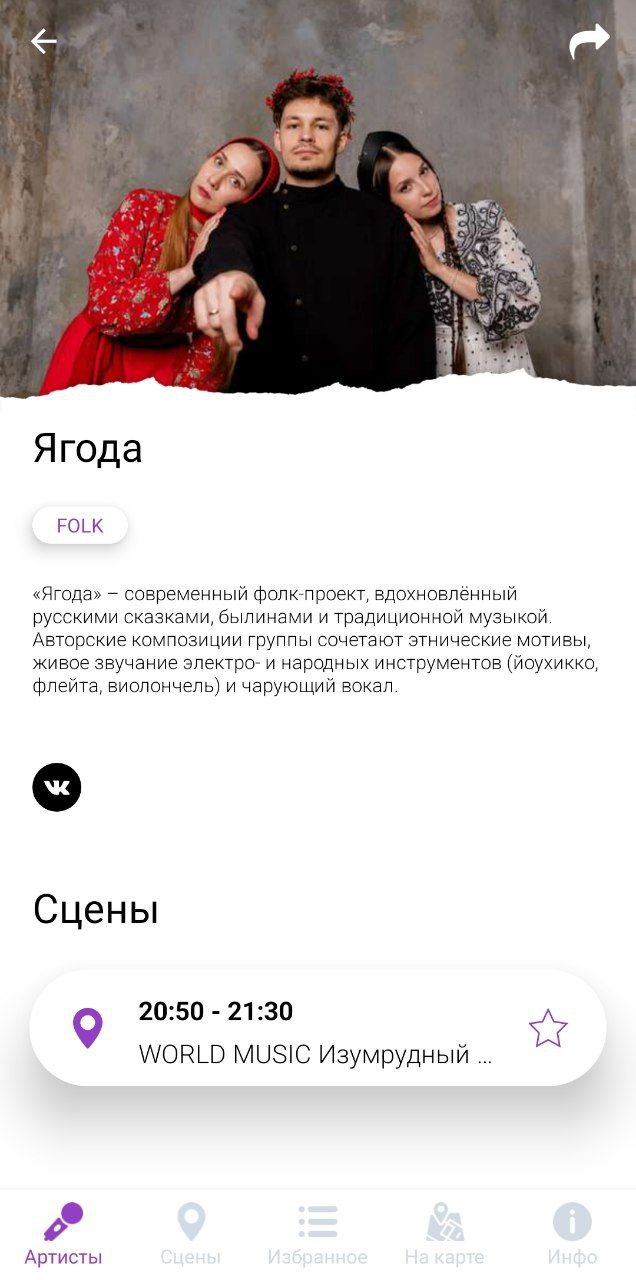
Task: Open the 20:50 - 21:30 WORLD MUSIC stage card
Action: coord(318,1028)
